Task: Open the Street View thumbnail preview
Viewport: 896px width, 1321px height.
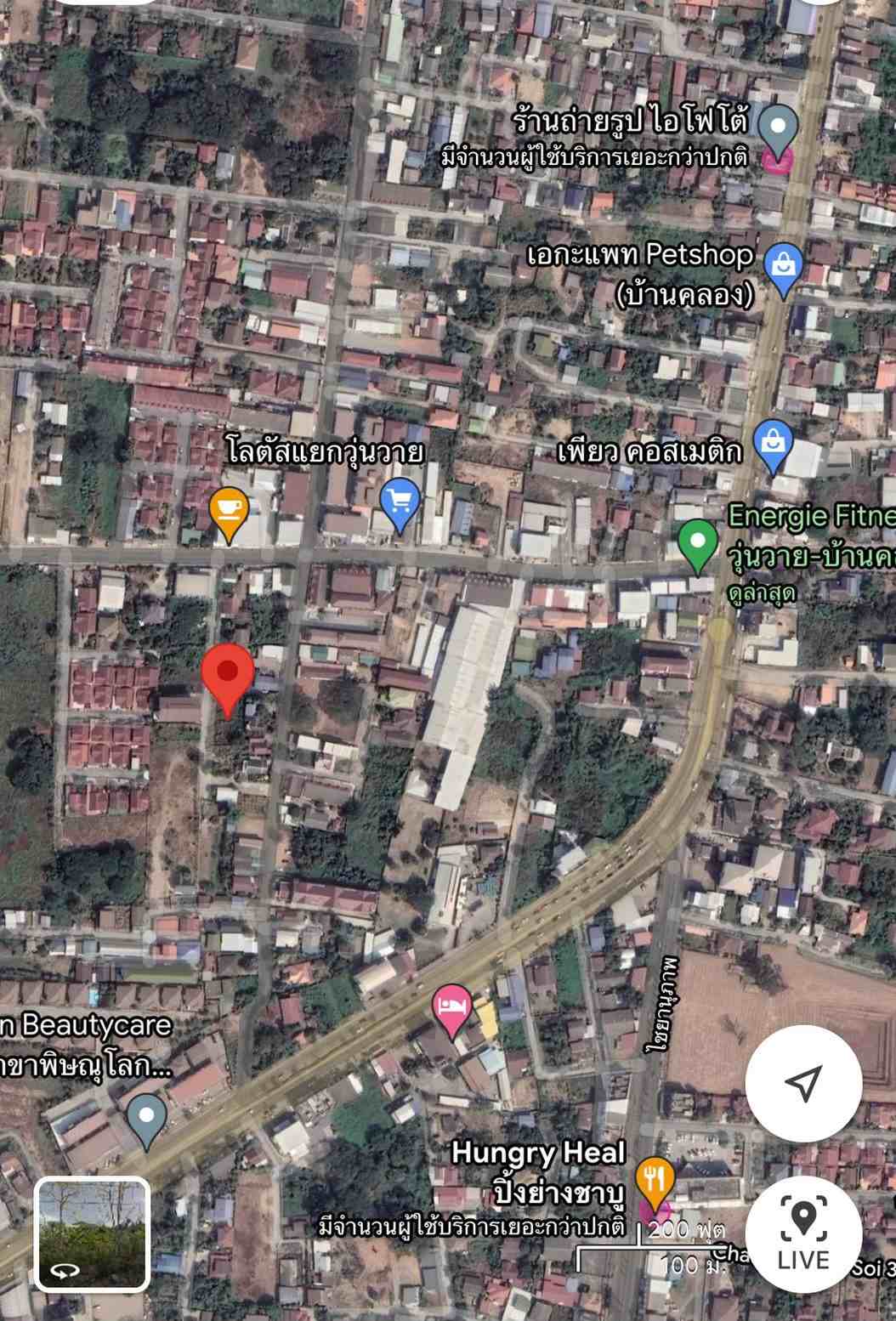Action: point(92,1234)
